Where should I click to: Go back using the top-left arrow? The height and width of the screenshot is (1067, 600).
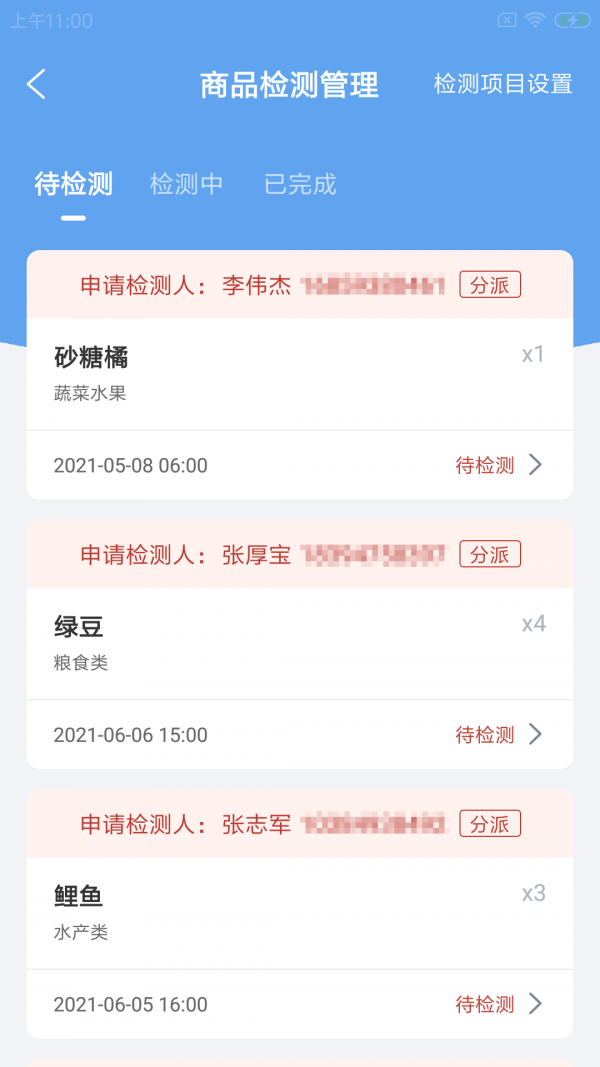(37, 84)
